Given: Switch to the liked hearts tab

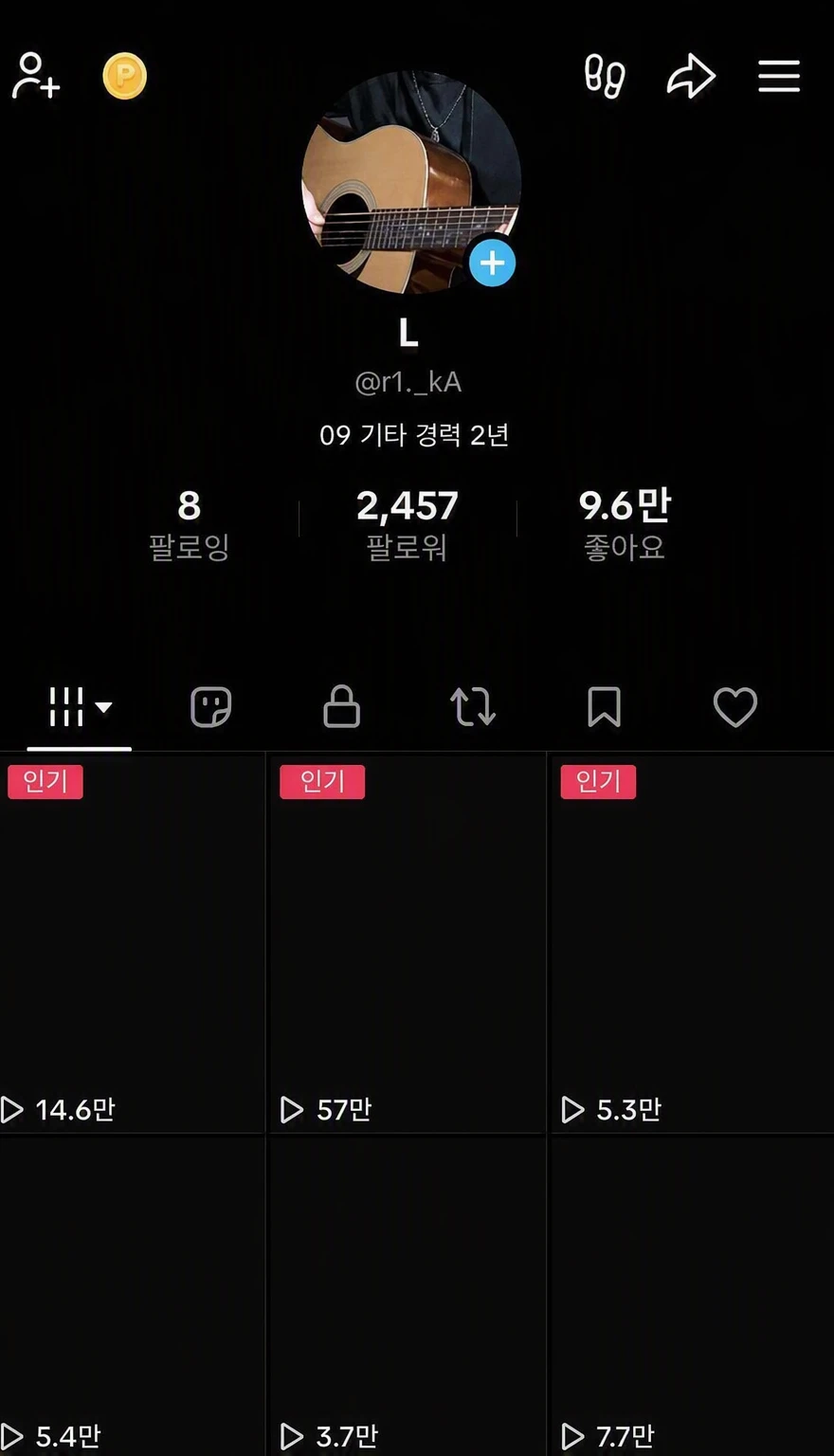Looking at the screenshot, I should [735, 707].
